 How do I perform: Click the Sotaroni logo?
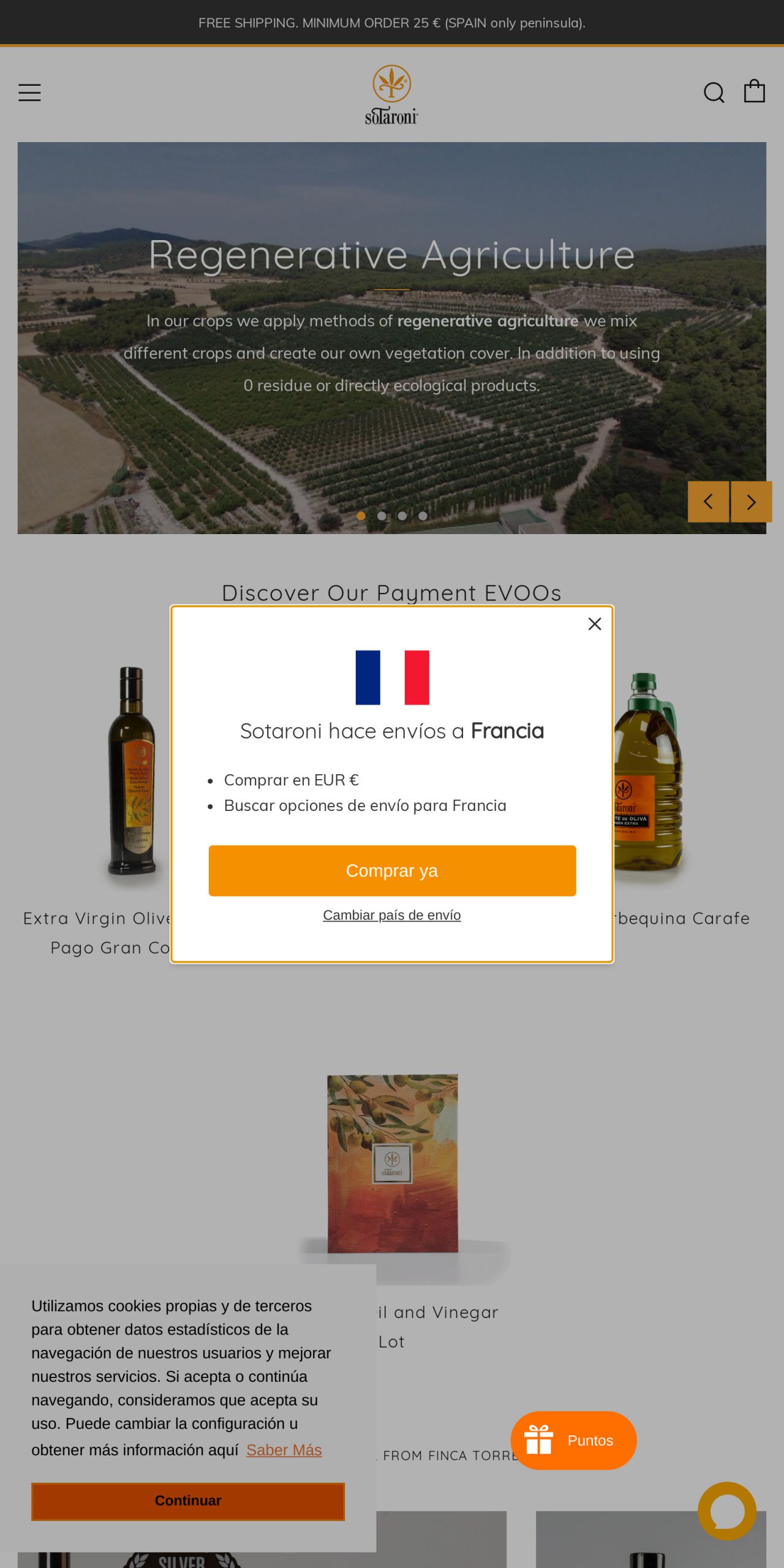[x=391, y=93]
